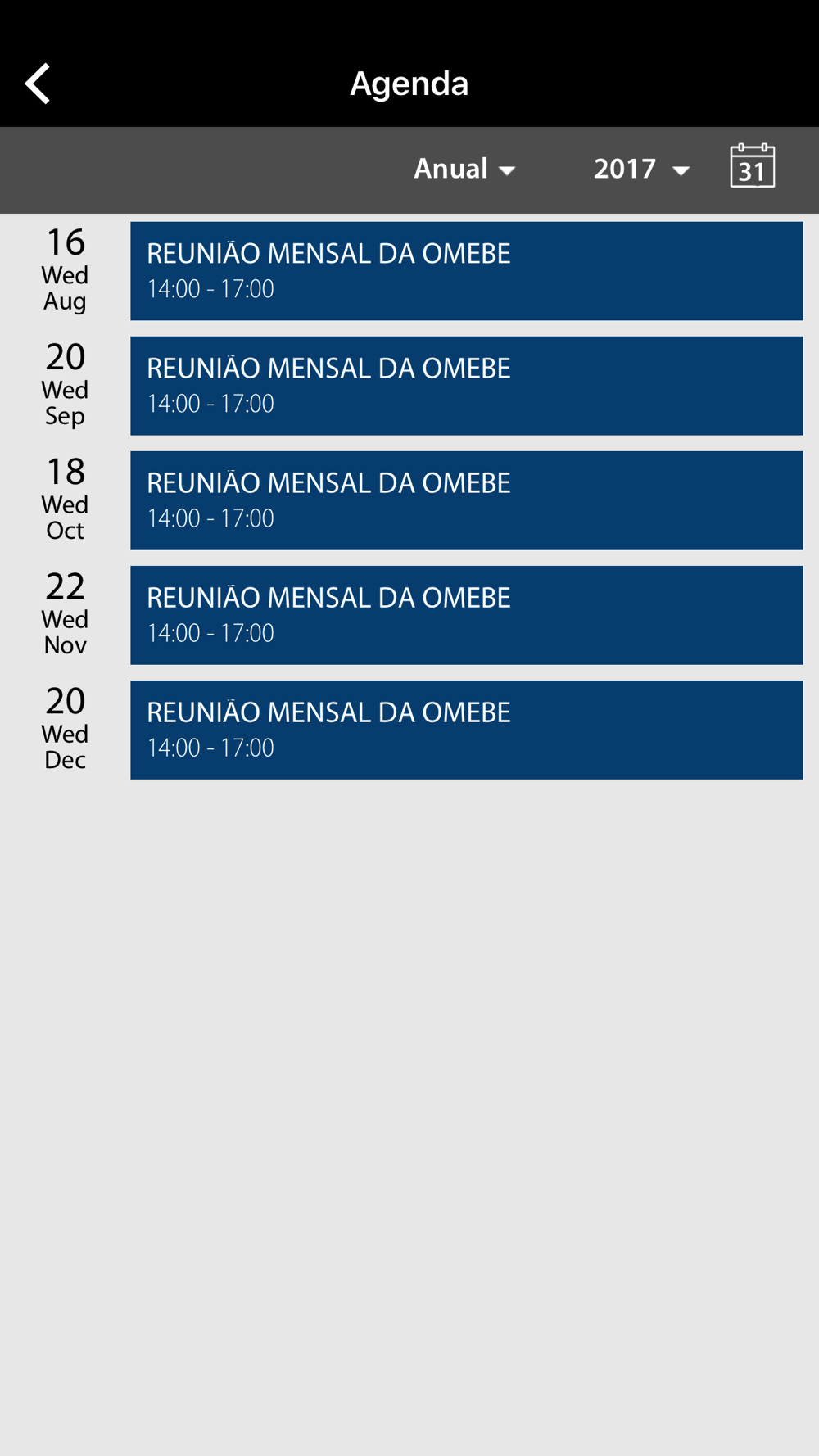The width and height of the screenshot is (819, 1456).
Task: Go back from the Agenda screen
Action: click(38, 84)
